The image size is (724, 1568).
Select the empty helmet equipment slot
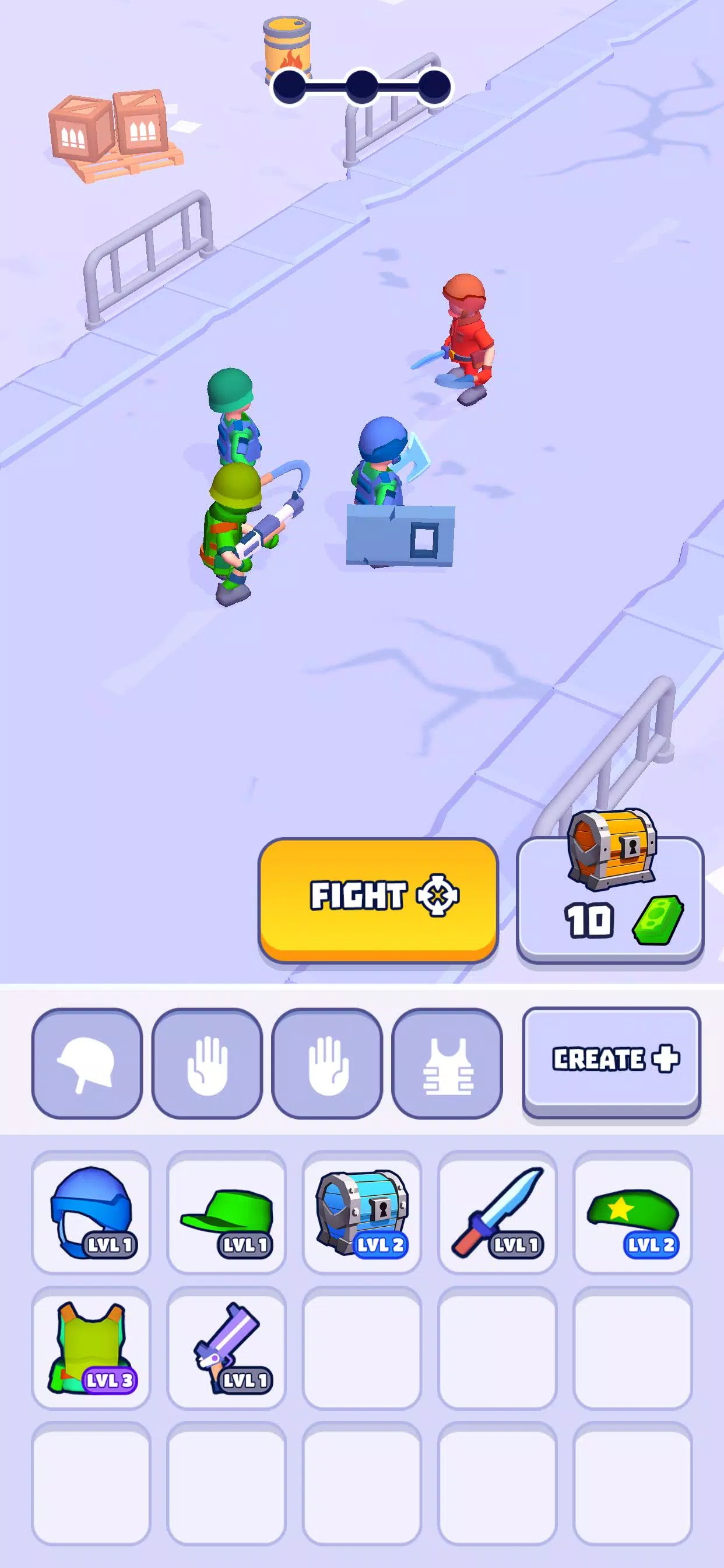point(87,1063)
